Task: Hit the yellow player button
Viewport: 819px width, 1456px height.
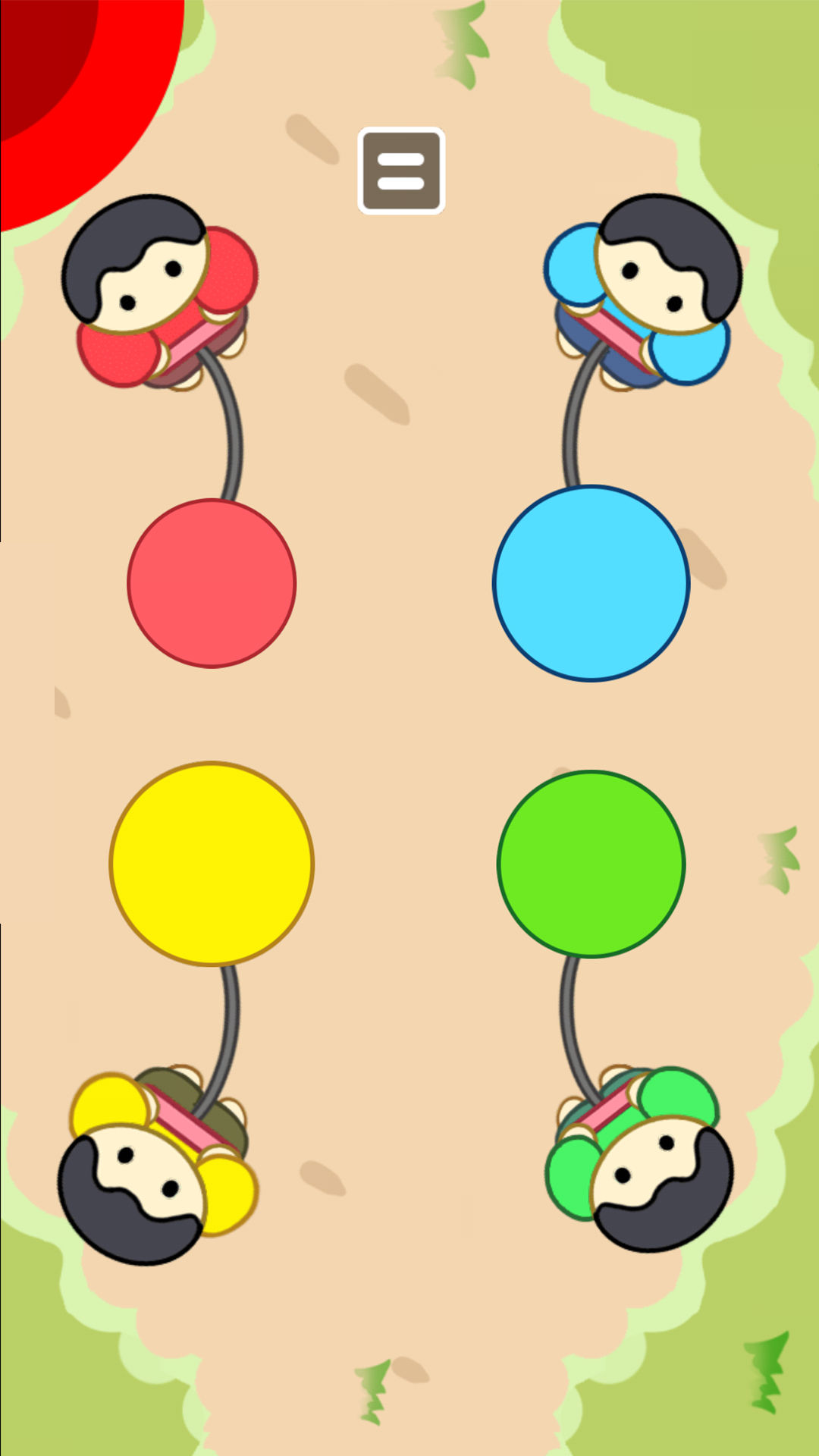Action: [x=212, y=864]
